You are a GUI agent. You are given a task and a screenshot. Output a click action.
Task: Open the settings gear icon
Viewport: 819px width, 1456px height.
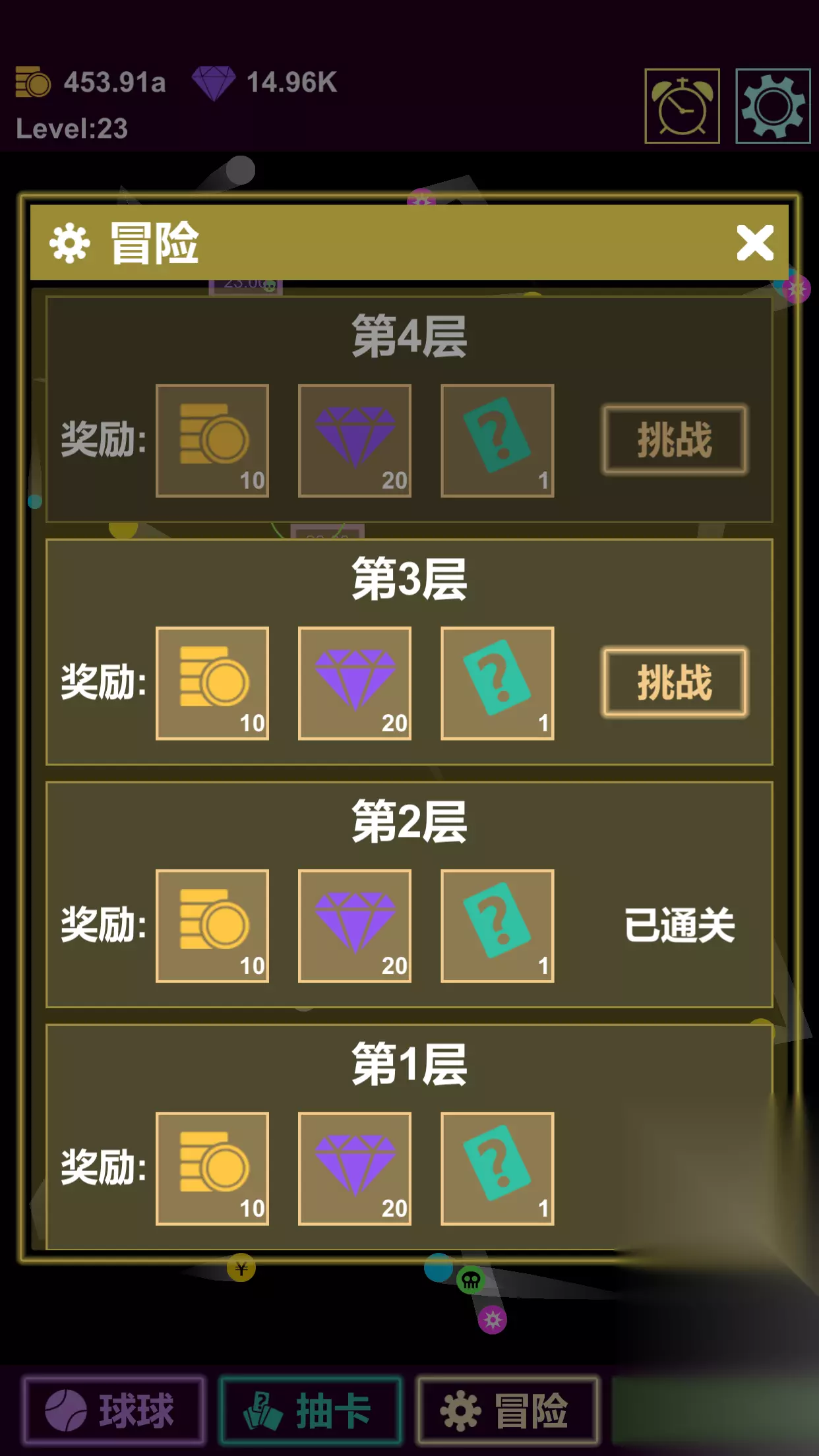(773, 106)
